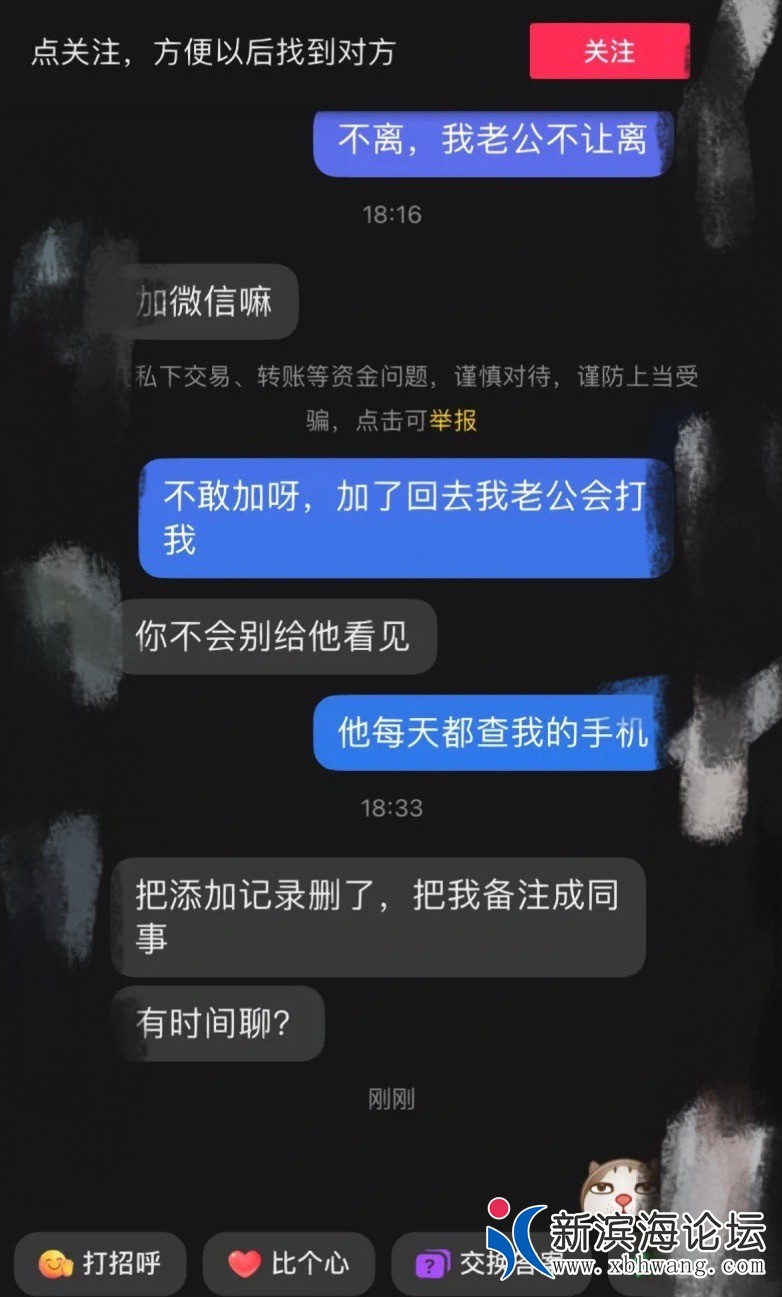Send the 比个心 heart gesture
Image resolution: width=782 pixels, height=1297 pixels.
(x=288, y=1263)
